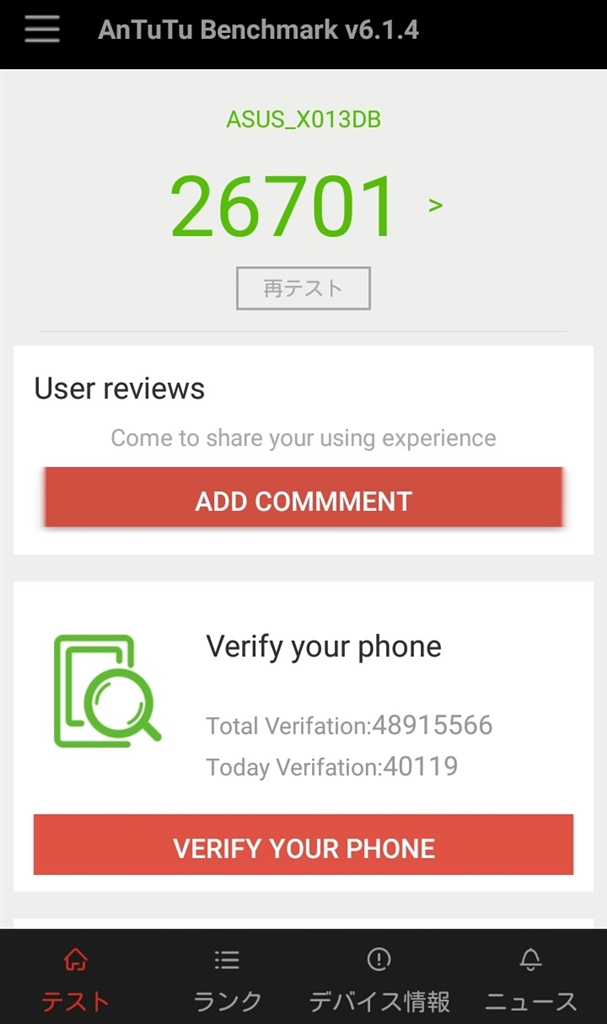
Task: Tap VERIFY YOUR PHONE button
Action: (x=303, y=847)
